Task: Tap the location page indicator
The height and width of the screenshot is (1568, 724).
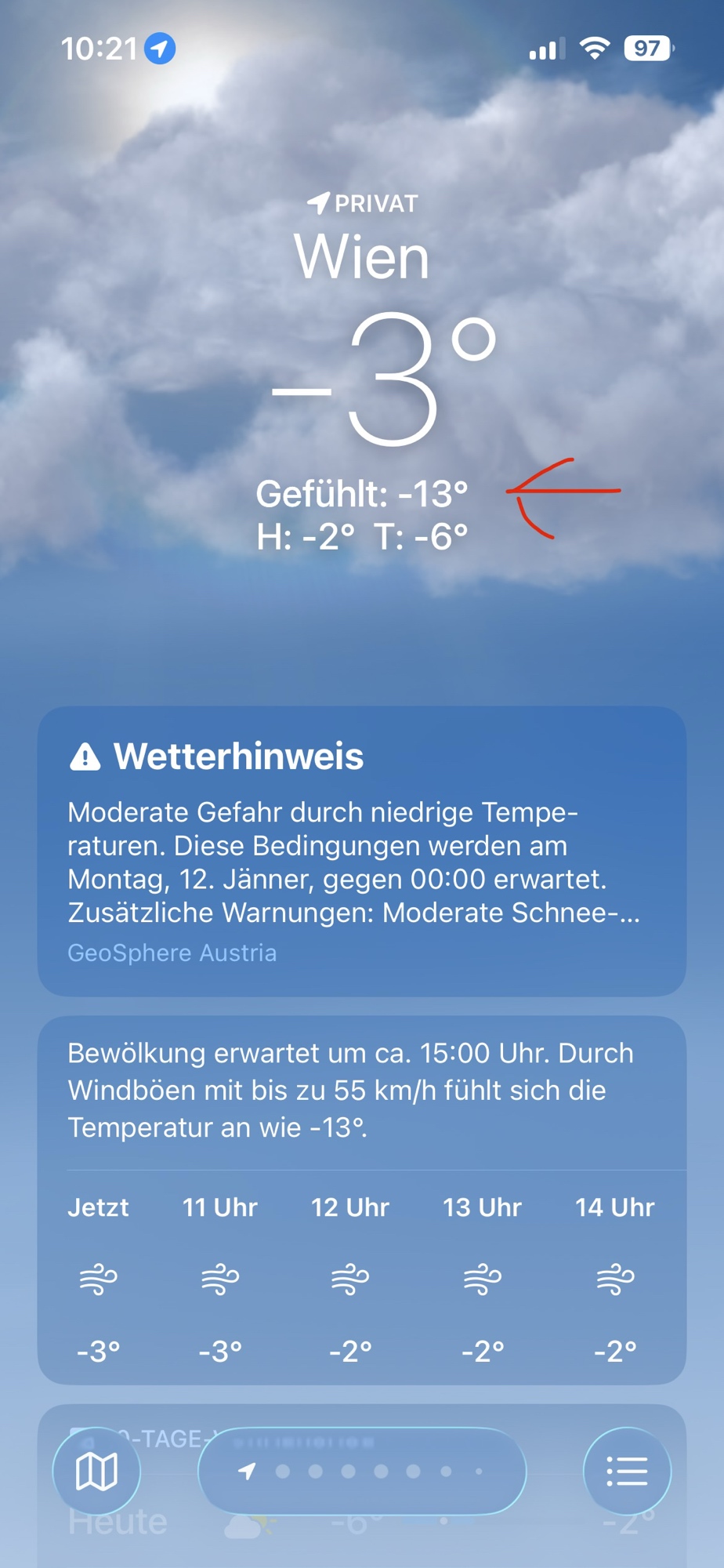Action: click(362, 1471)
